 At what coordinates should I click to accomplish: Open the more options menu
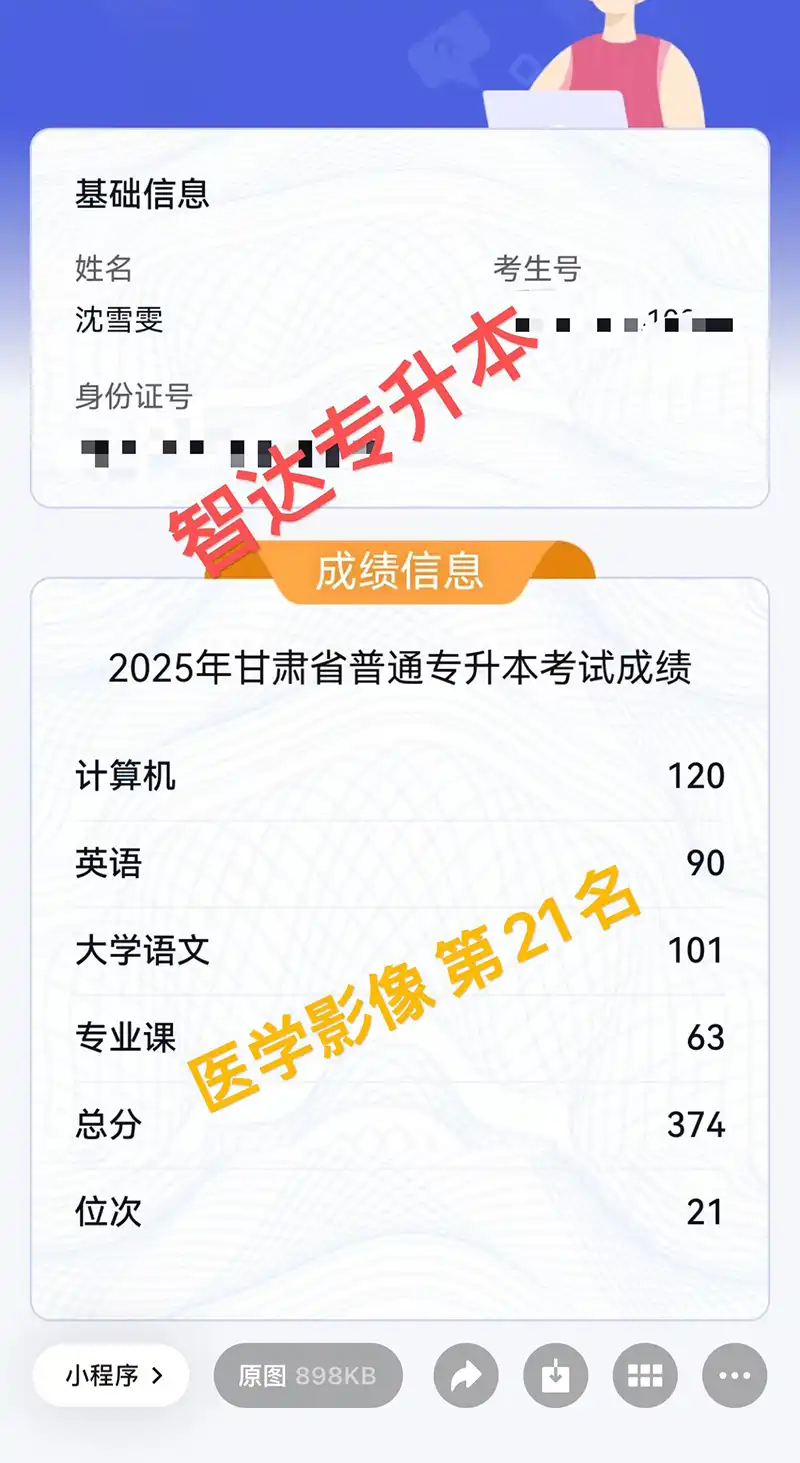point(735,1376)
